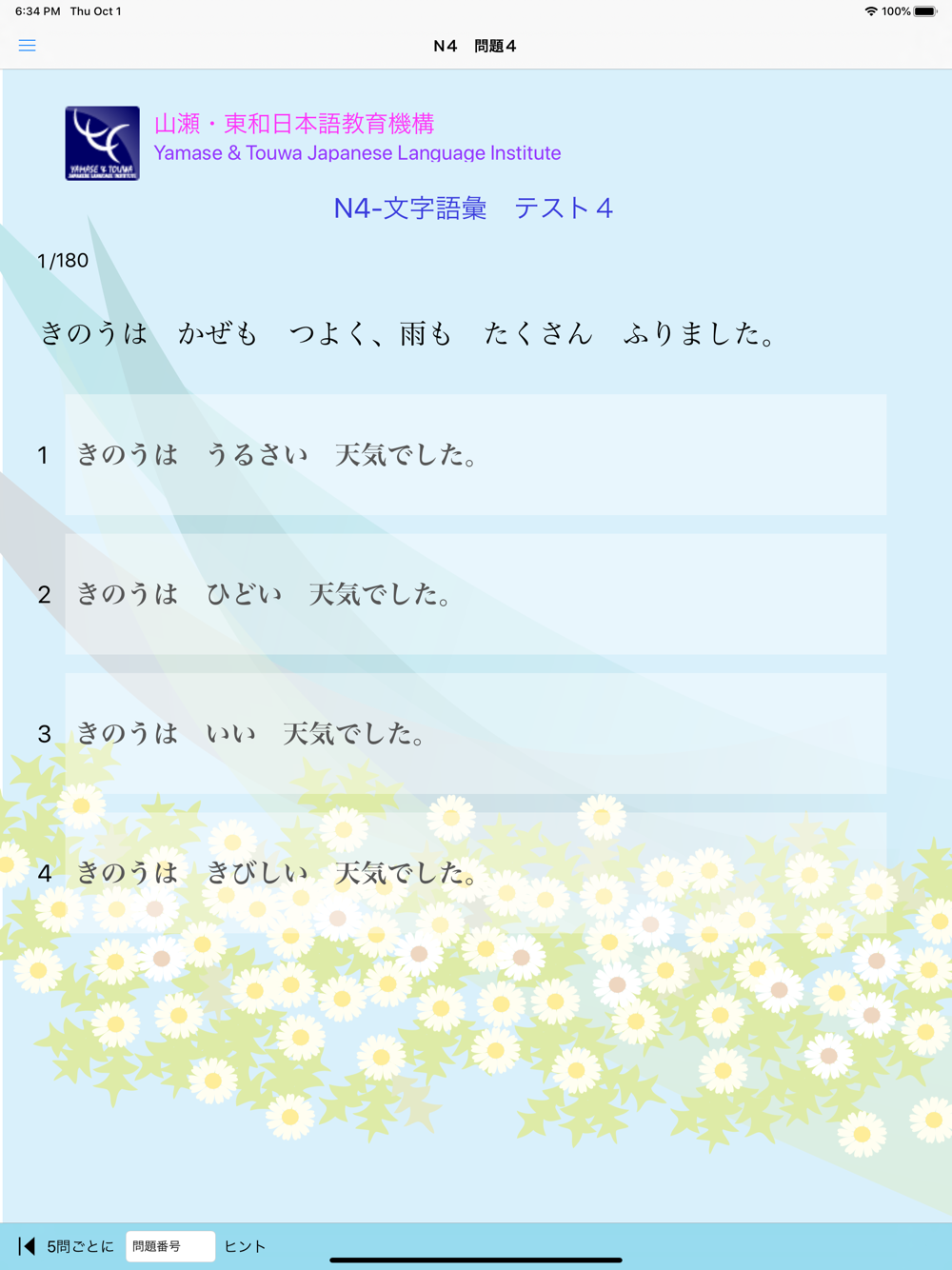952x1270 pixels.
Task: Show the ヒント hint
Action: click(x=245, y=1246)
